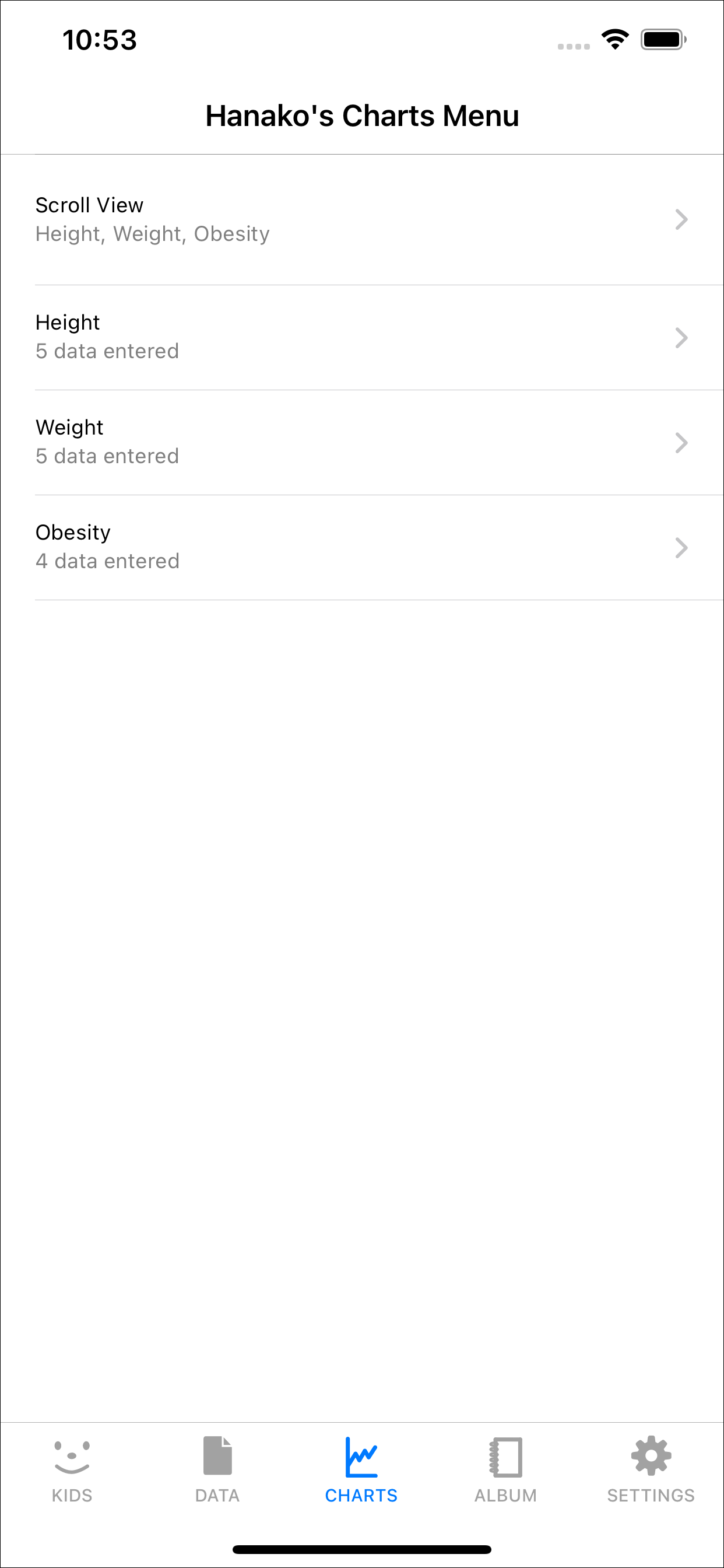Open the Height chart

pos(362,337)
